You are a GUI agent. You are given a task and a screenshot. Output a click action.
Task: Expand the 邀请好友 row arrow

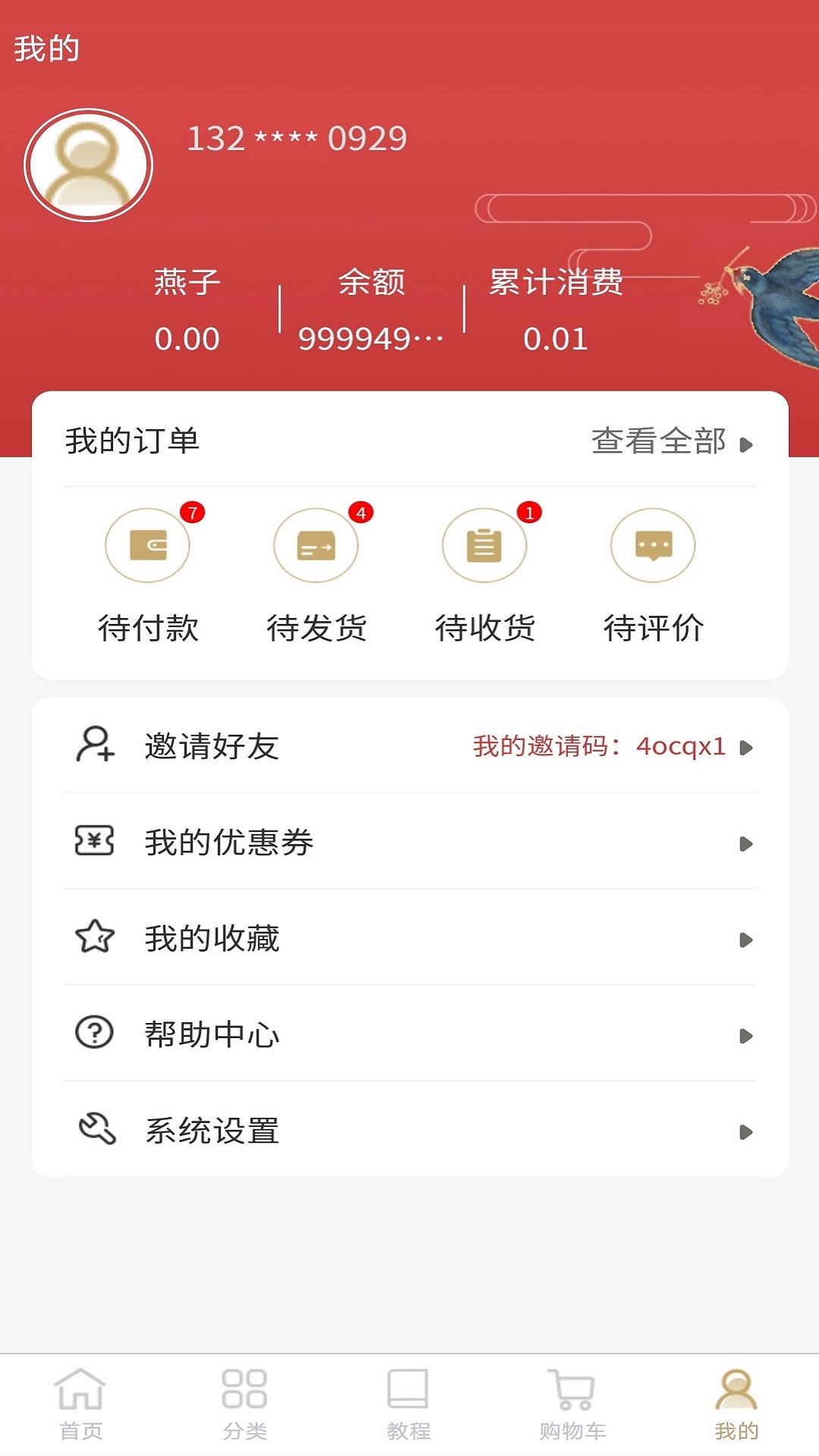click(747, 746)
